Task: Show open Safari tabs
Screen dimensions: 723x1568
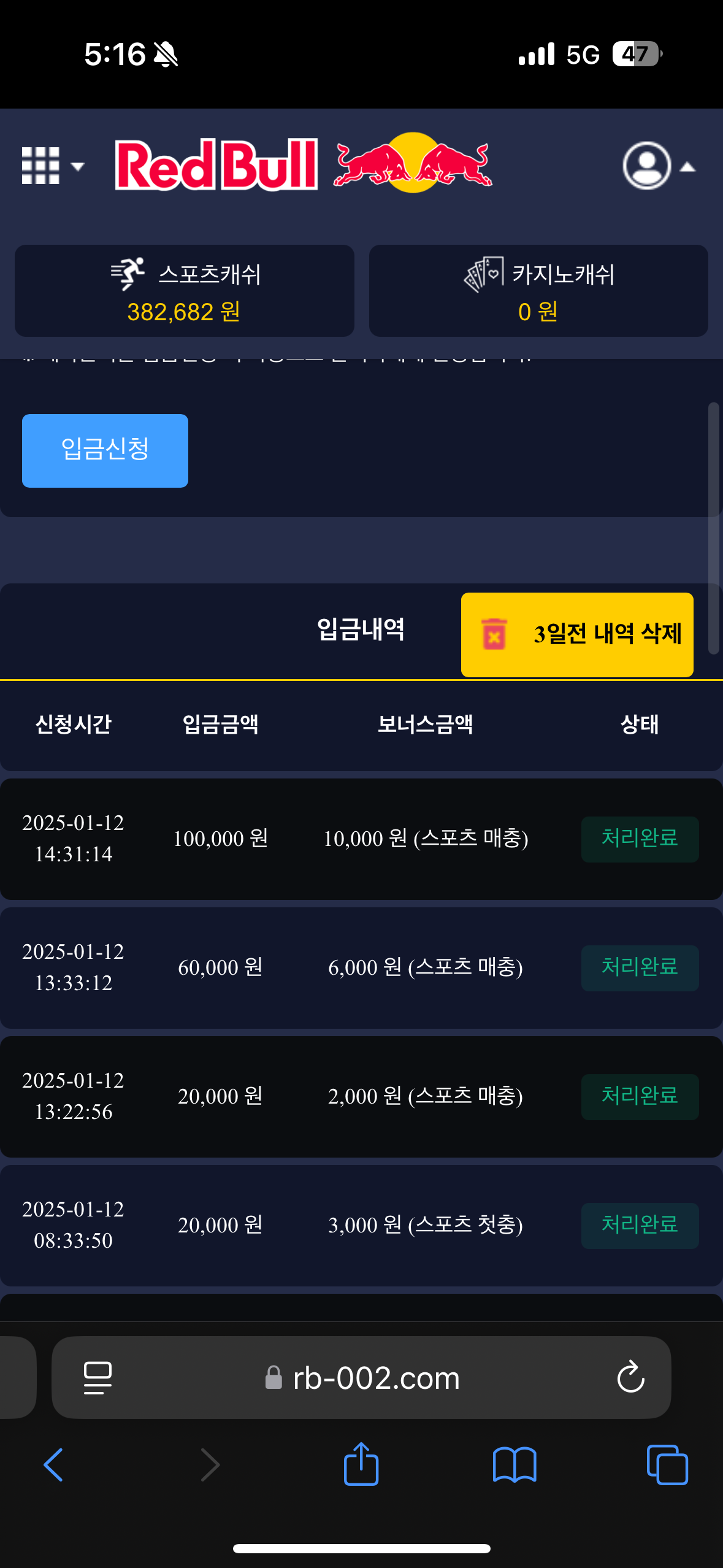Action: point(667,1465)
